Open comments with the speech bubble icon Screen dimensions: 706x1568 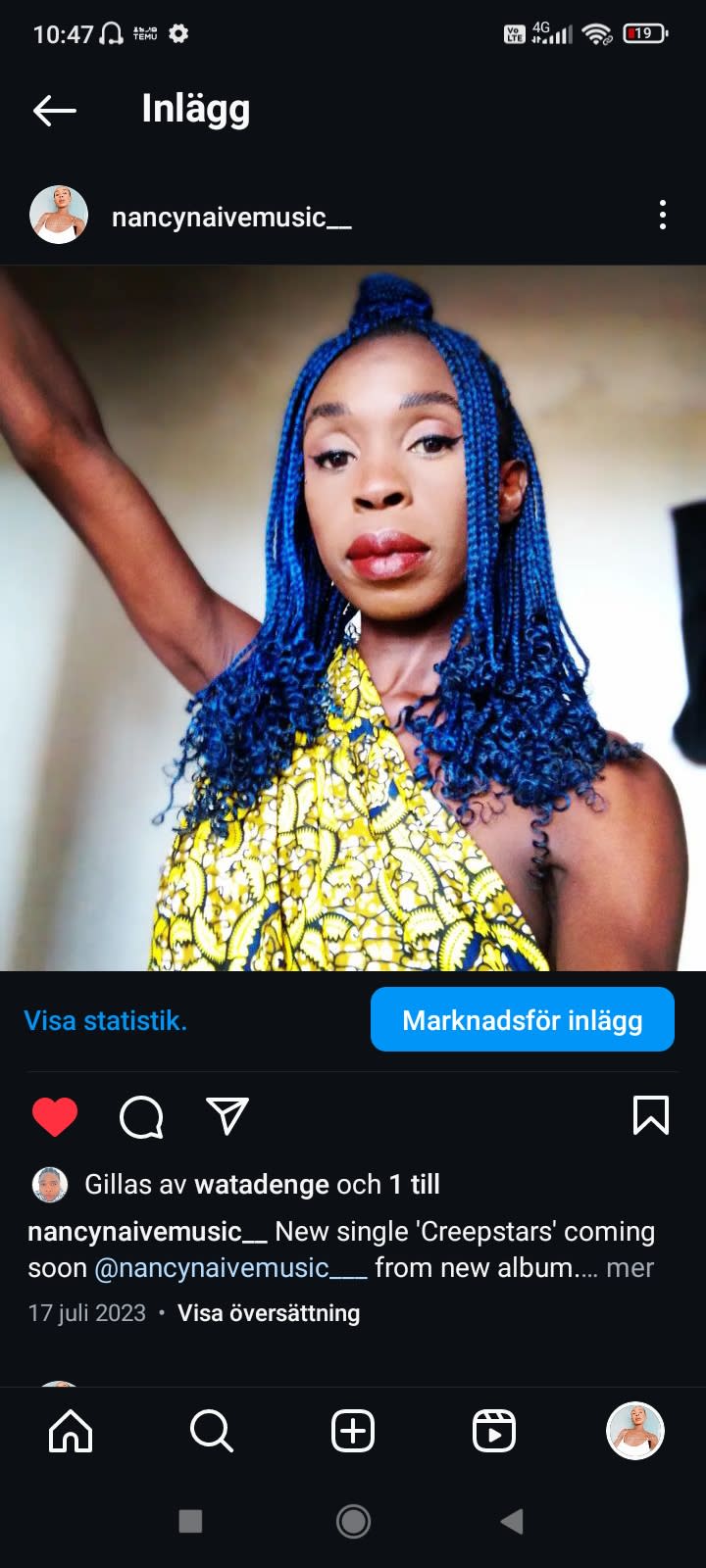tap(141, 1116)
